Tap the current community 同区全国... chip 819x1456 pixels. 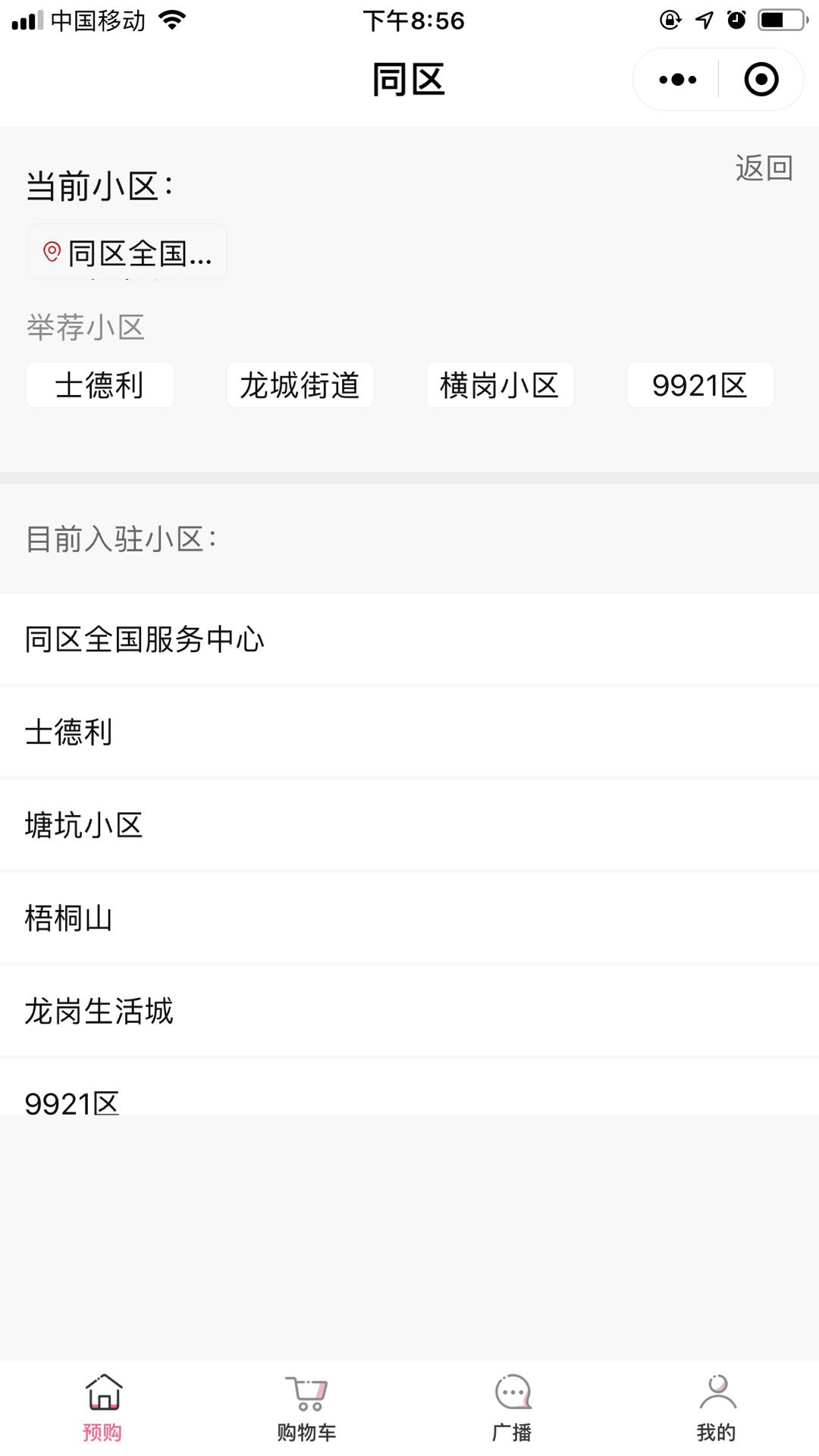[x=127, y=253]
